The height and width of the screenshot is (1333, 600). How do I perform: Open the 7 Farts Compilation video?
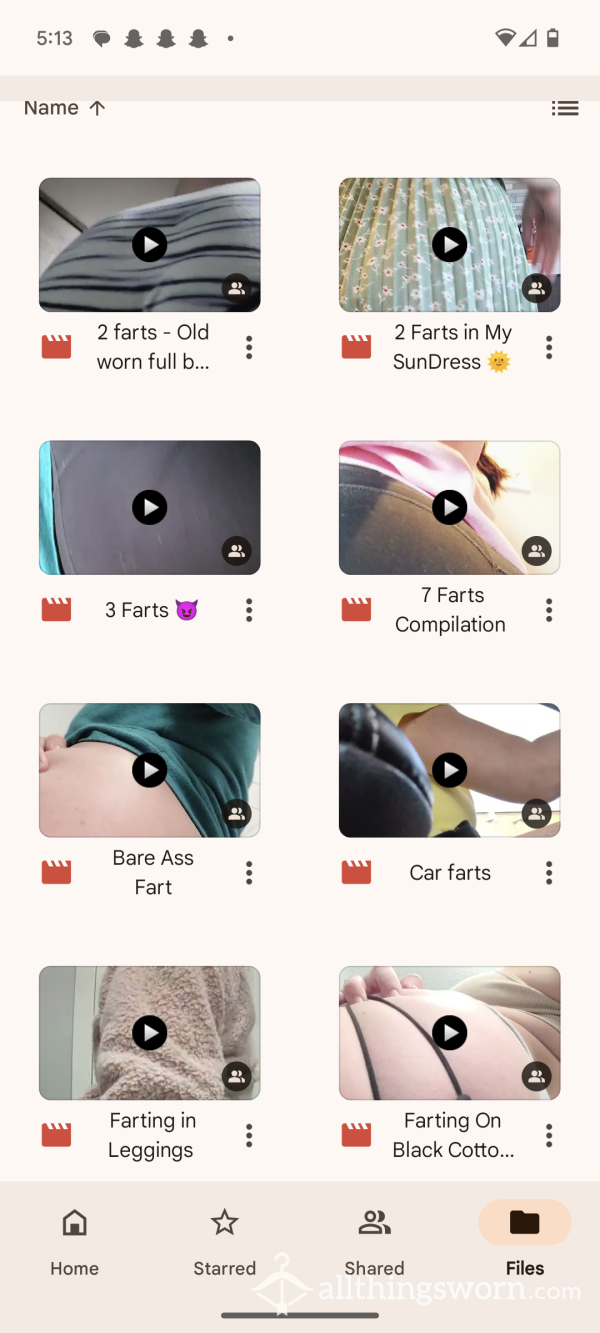click(x=450, y=508)
